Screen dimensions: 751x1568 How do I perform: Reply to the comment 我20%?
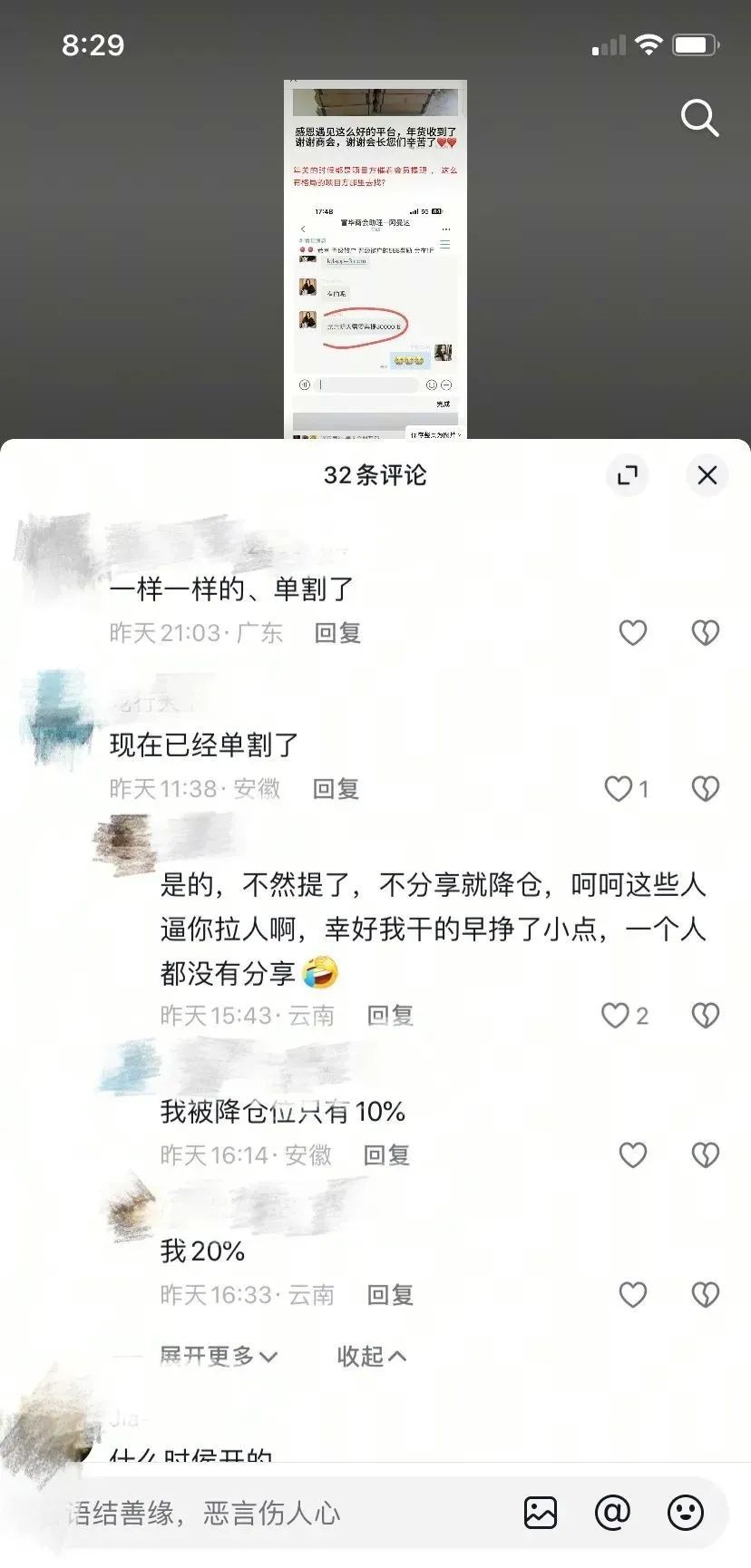point(390,1295)
